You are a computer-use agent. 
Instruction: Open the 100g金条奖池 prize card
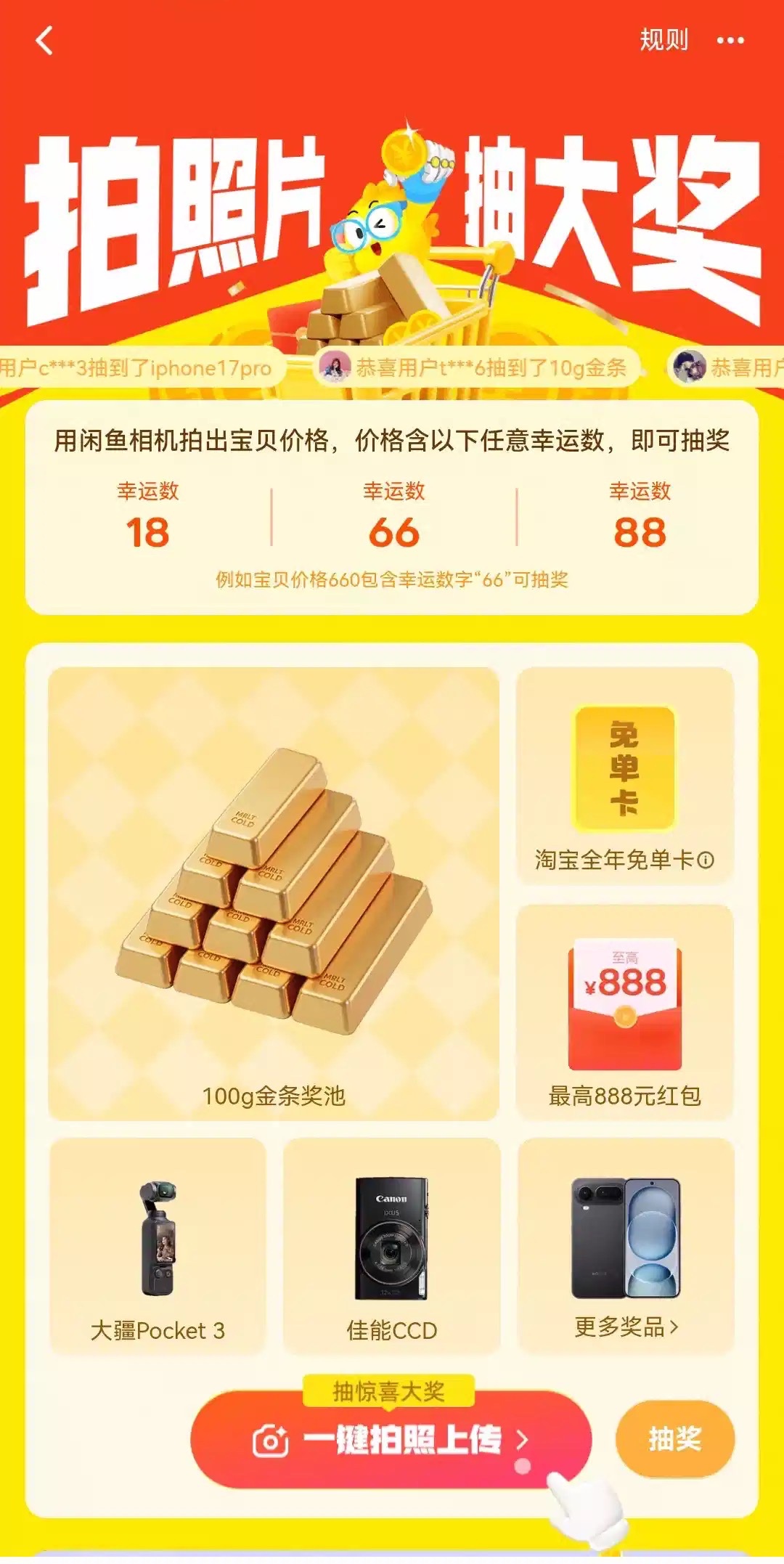(x=274, y=893)
